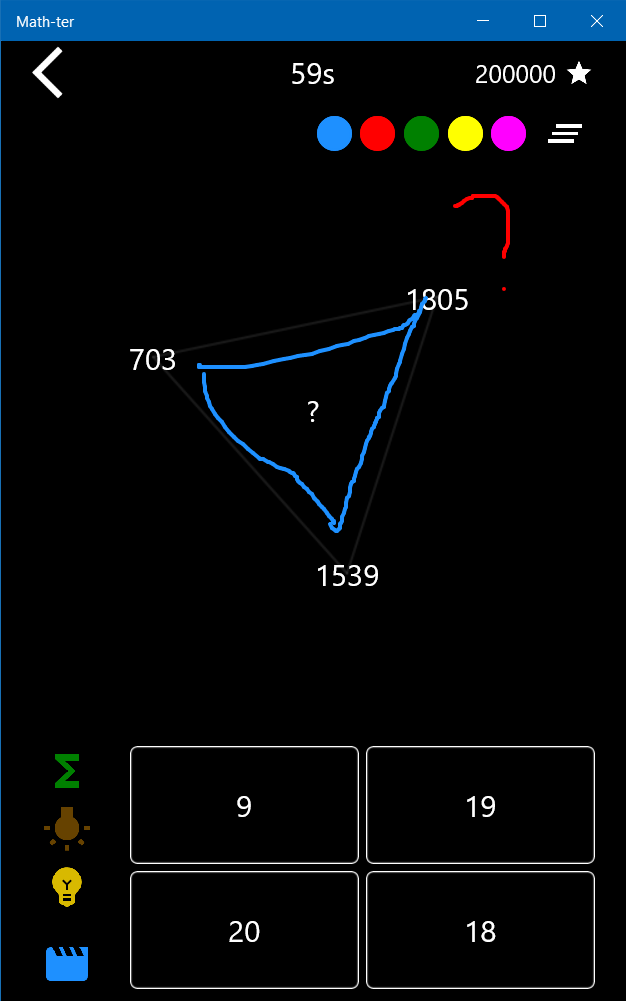Switch to the magenta drawing color
Screen dimensions: 626x1001
click(508, 134)
